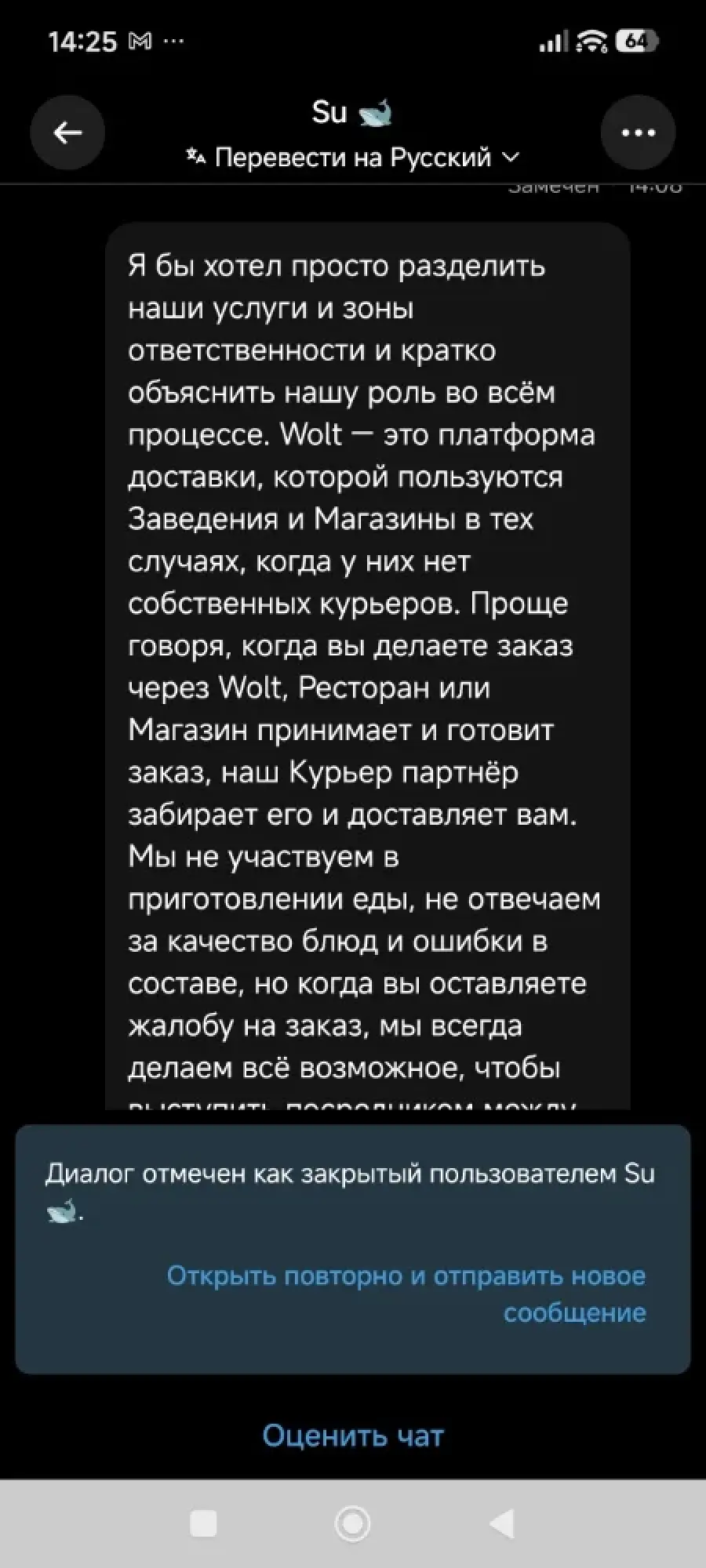
Task: Open the three-dot overflow menu
Action: tap(638, 133)
